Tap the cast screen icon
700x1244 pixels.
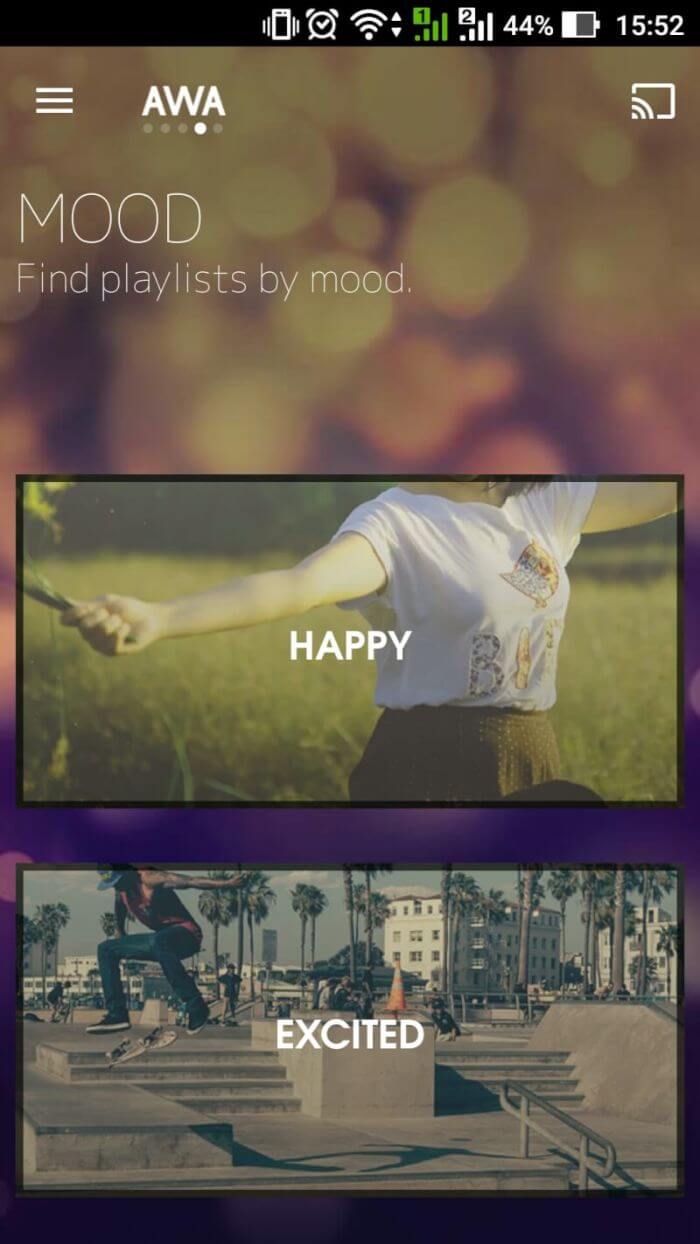point(652,102)
